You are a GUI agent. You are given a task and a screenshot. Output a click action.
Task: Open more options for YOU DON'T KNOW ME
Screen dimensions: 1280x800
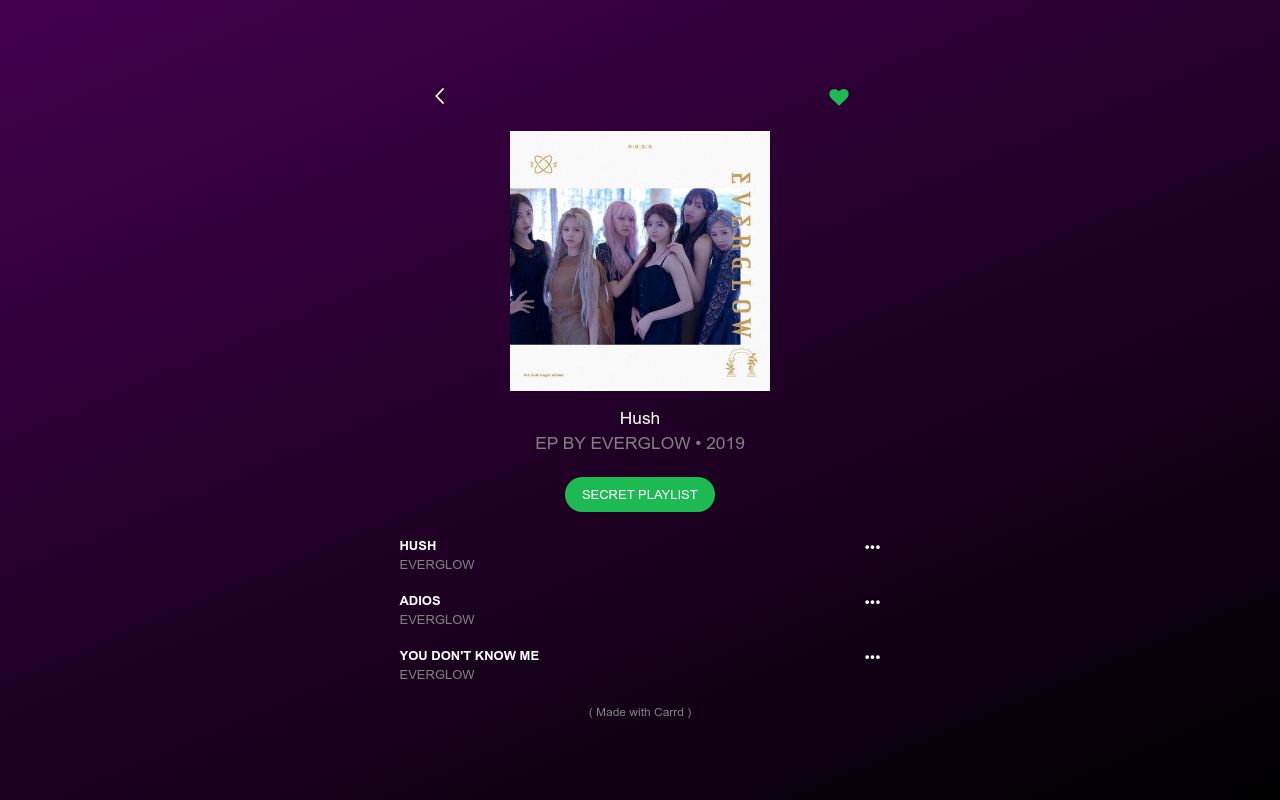click(872, 657)
